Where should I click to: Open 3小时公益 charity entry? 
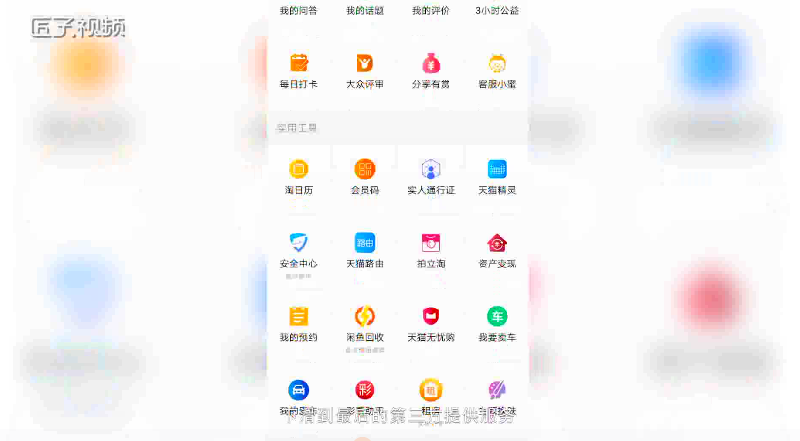click(x=497, y=10)
